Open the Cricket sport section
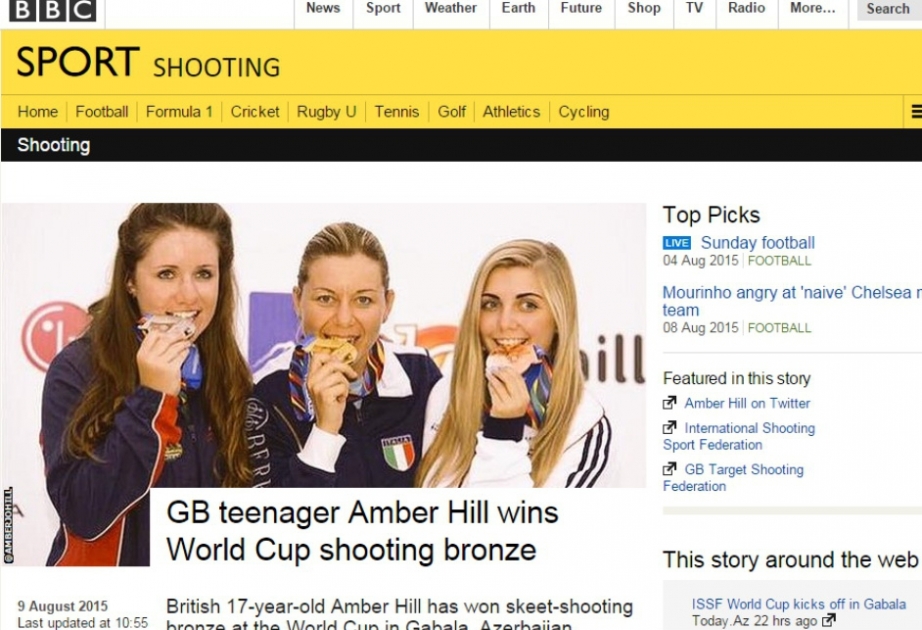The width and height of the screenshot is (922, 630). 255,112
